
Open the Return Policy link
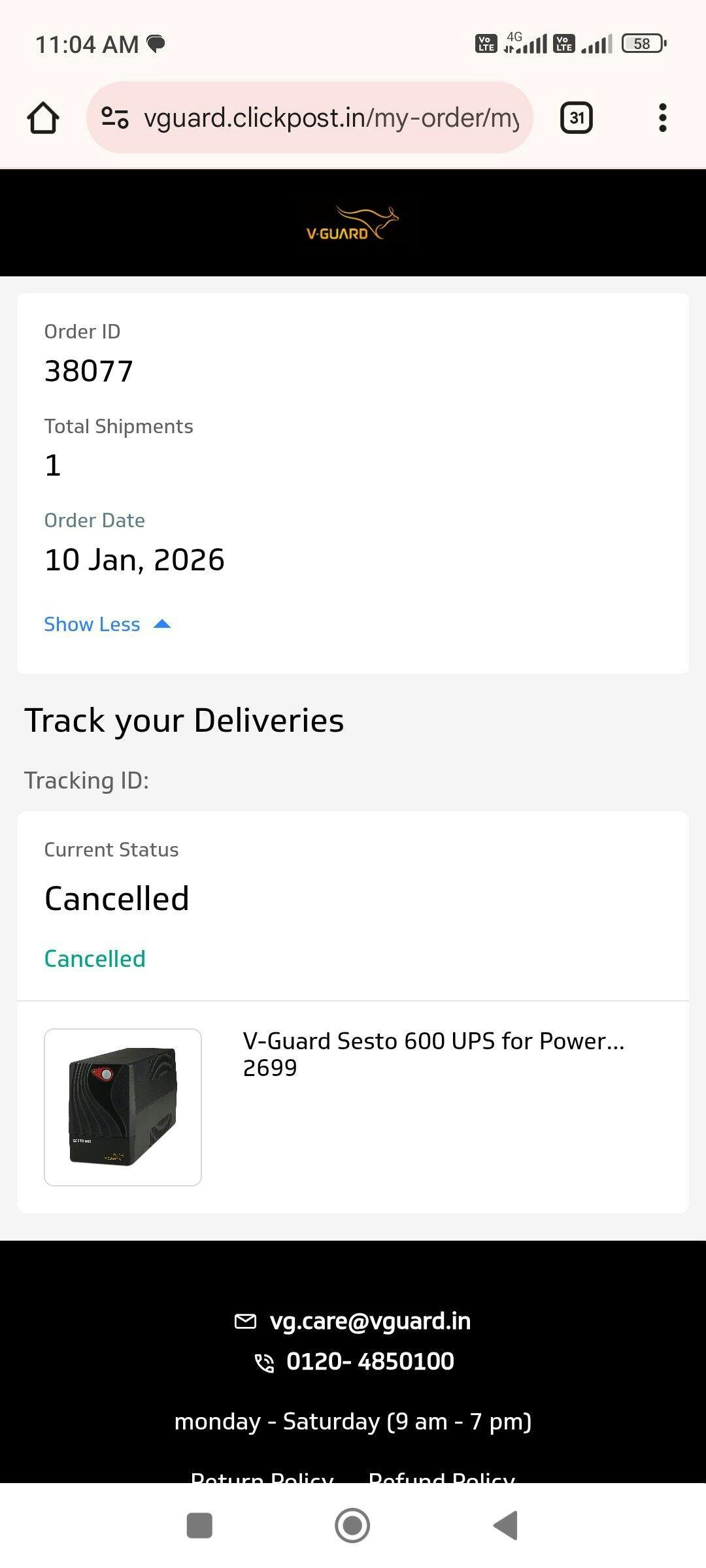(262, 1475)
